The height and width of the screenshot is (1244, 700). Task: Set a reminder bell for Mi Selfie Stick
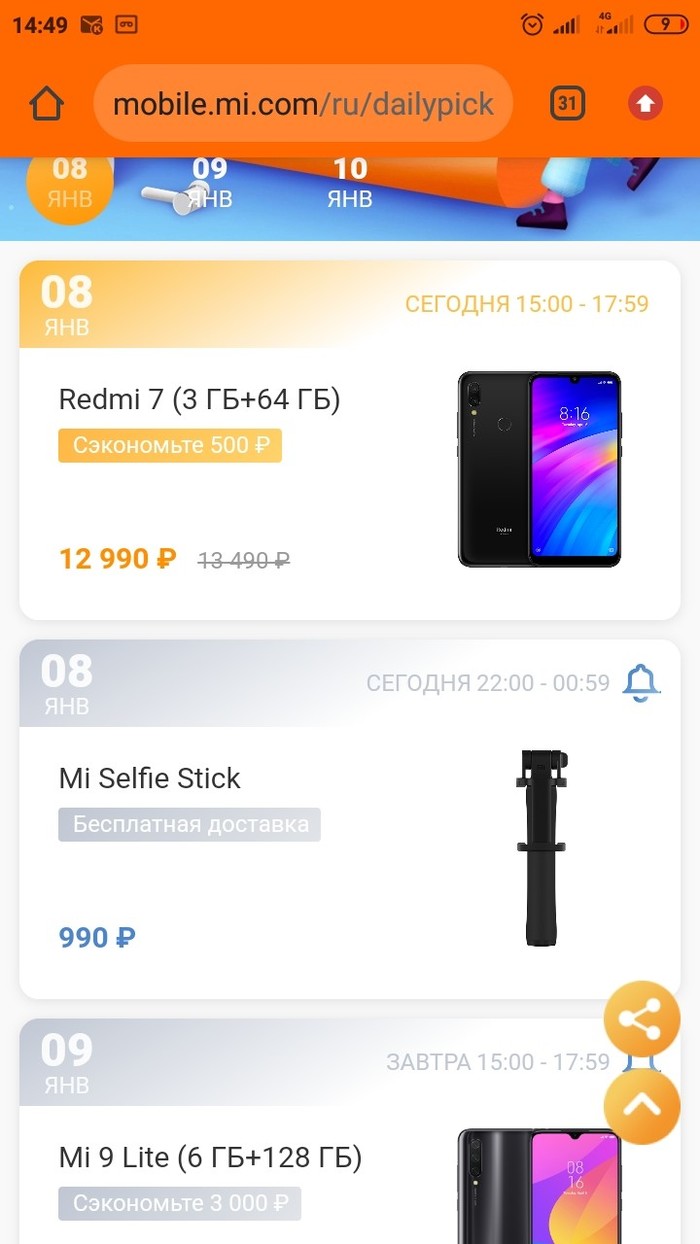pyautogui.click(x=641, y=683)
